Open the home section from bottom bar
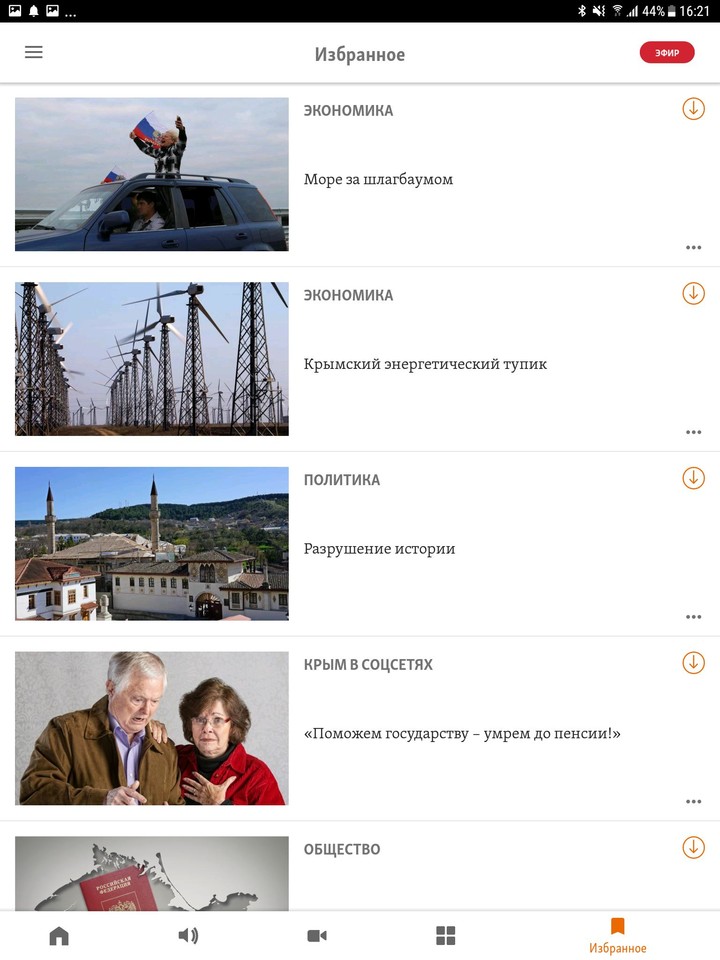720x960 pixels. 58,936
